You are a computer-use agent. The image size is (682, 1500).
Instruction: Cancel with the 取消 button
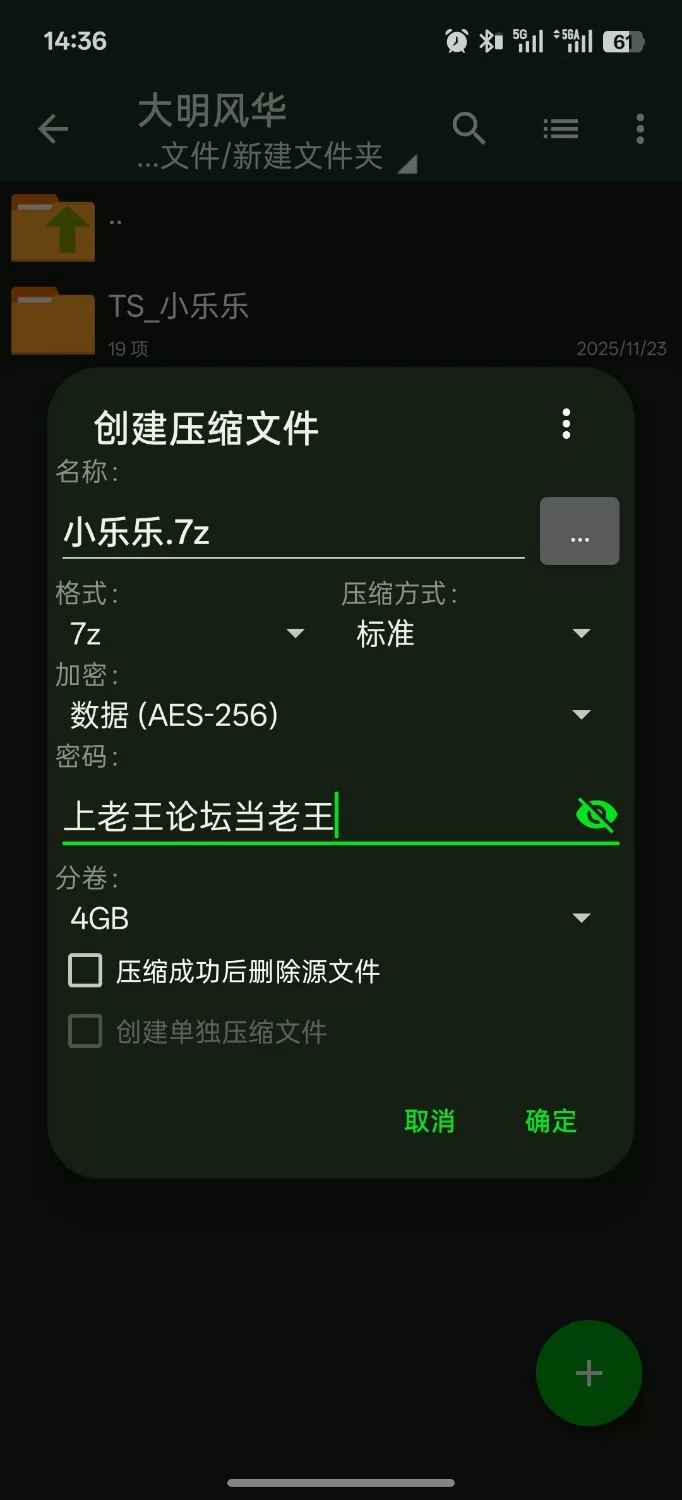click(x=429, y=1121)
